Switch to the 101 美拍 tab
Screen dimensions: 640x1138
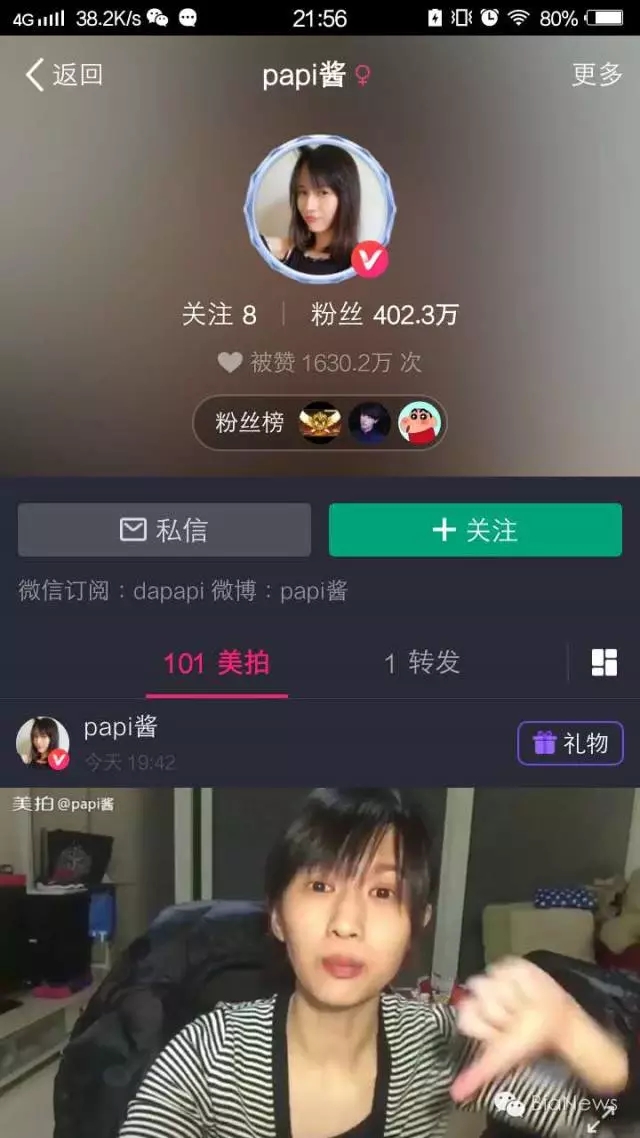[x=216, y=662]
